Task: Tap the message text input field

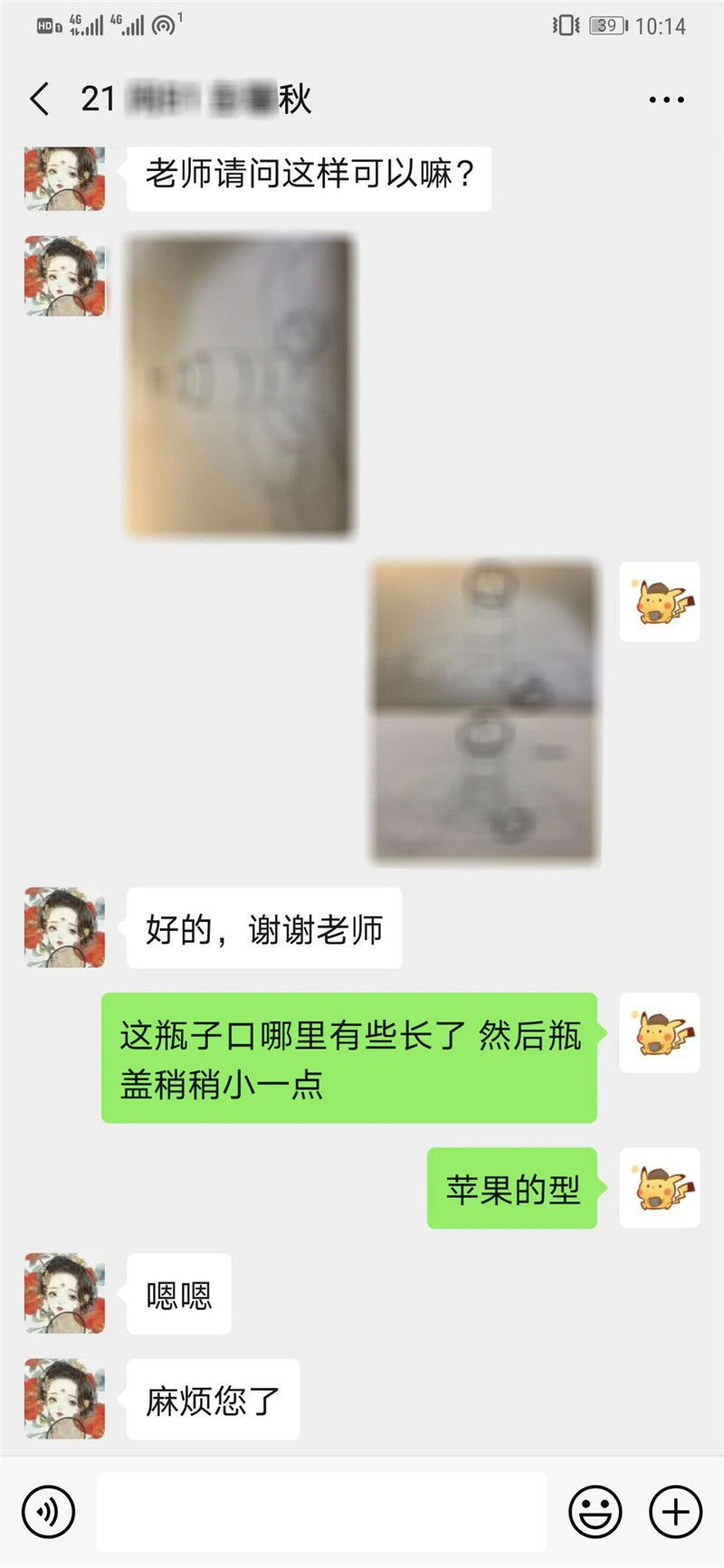Action: point(321,1512)
